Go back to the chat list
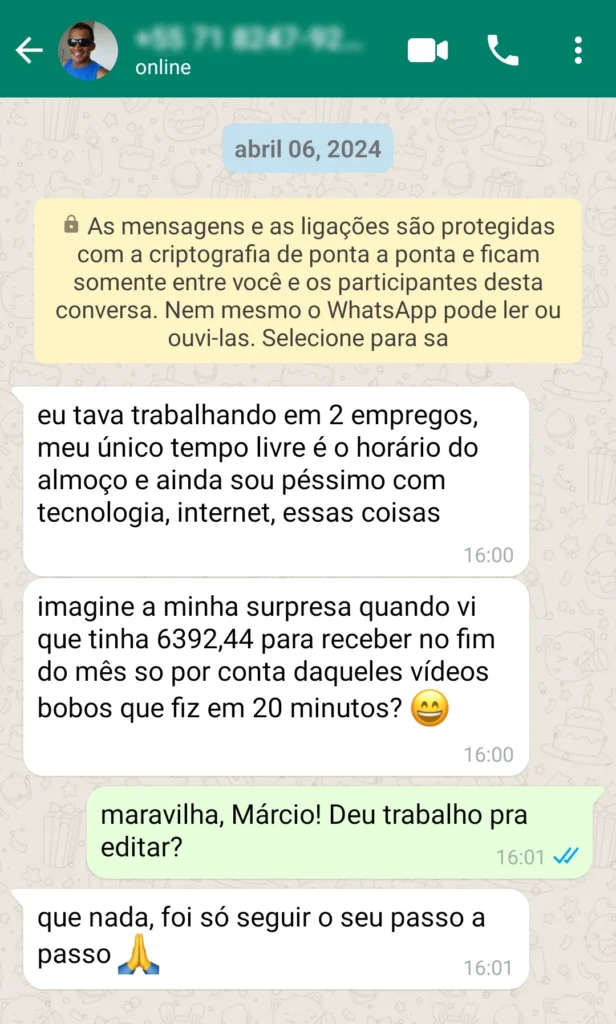This screenshot has width=616, height=1024. tap(29, 50)
